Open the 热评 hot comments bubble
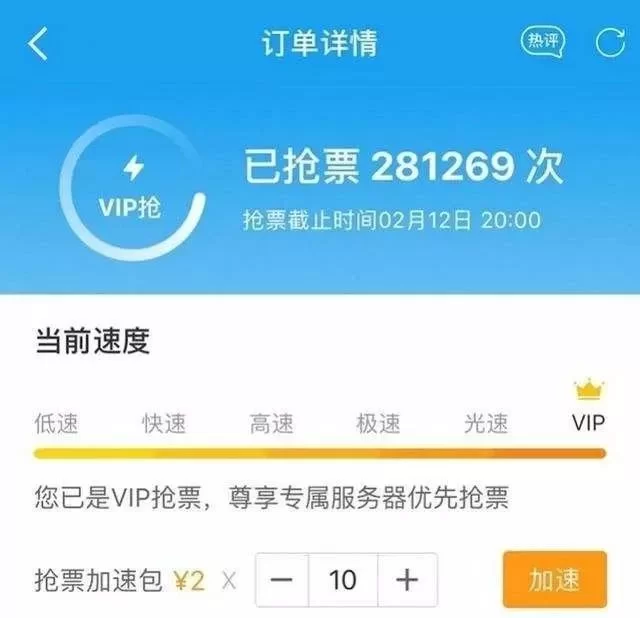 pyautogui.click(x=542, y=42)
